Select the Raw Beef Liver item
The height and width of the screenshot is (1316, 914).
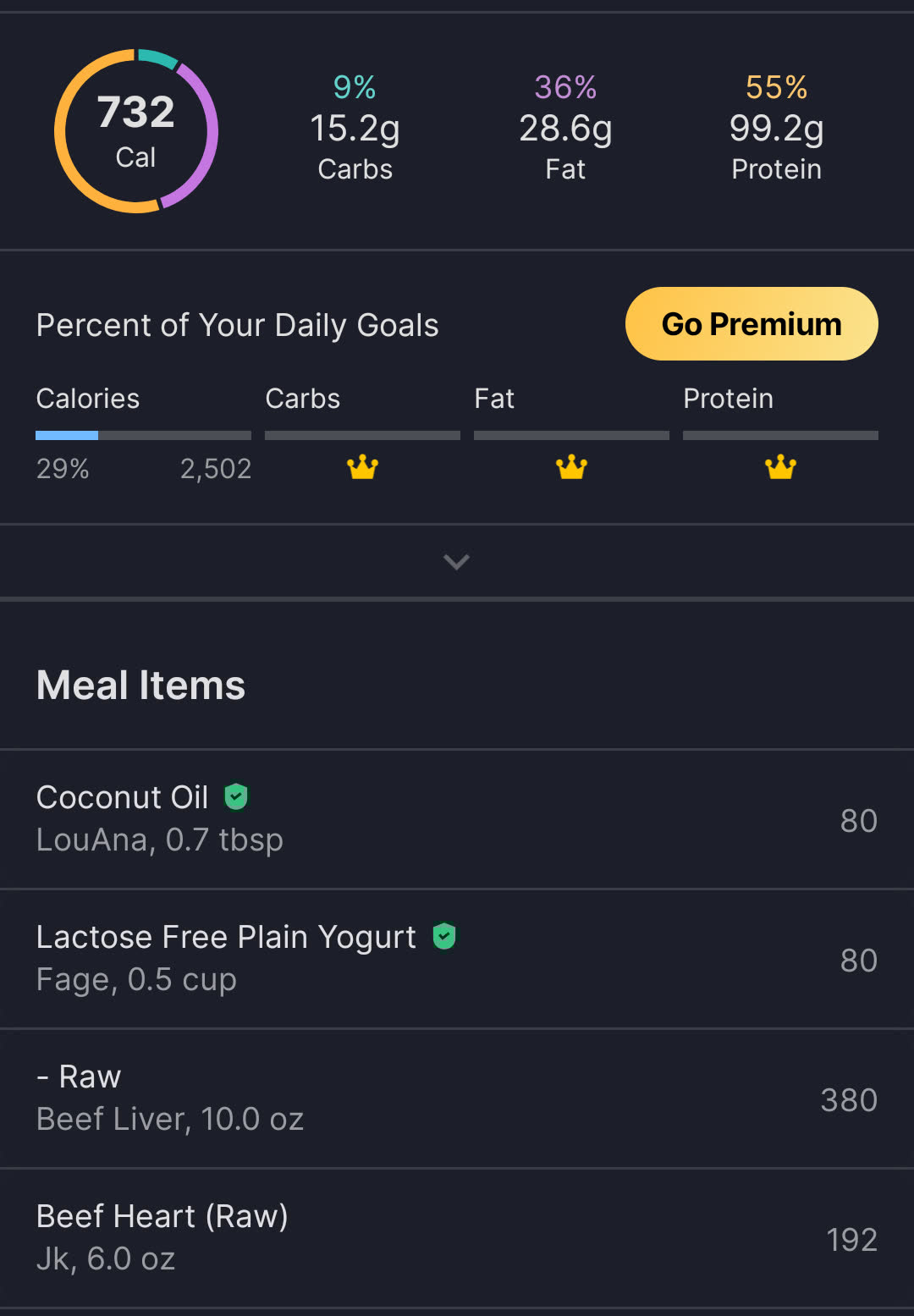[457, 1098]
